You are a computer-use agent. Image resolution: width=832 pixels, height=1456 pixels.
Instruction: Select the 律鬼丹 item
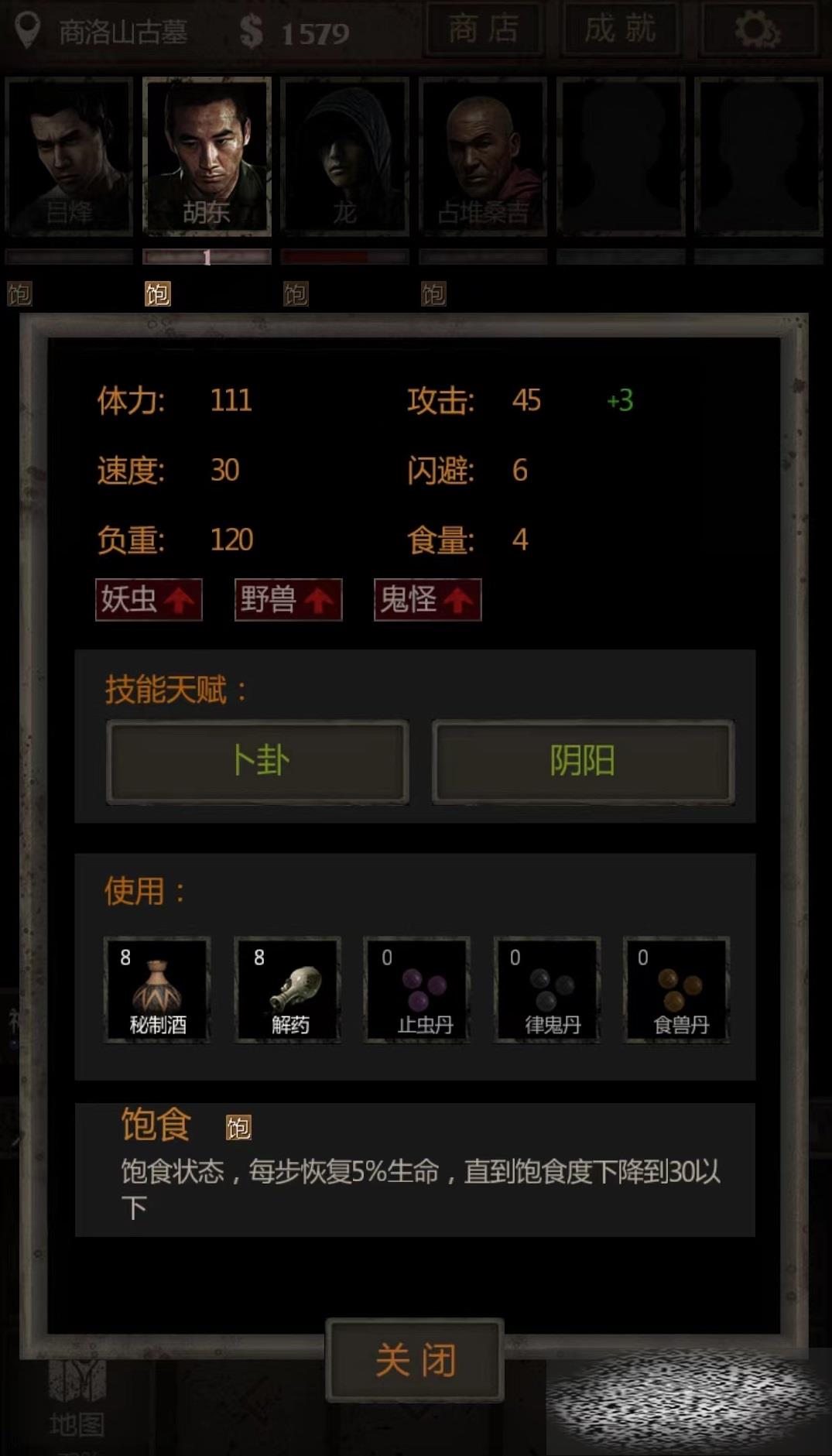tap(547, 990)
